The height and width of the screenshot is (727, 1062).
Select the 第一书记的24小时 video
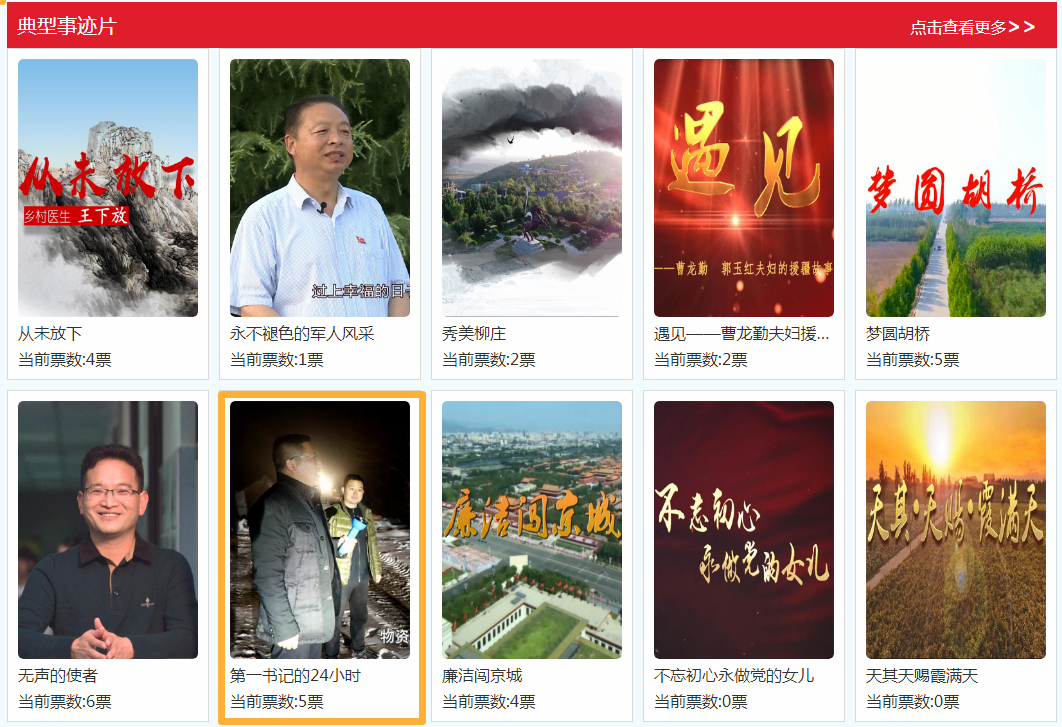pyautogui.click(x=320, y=530)
